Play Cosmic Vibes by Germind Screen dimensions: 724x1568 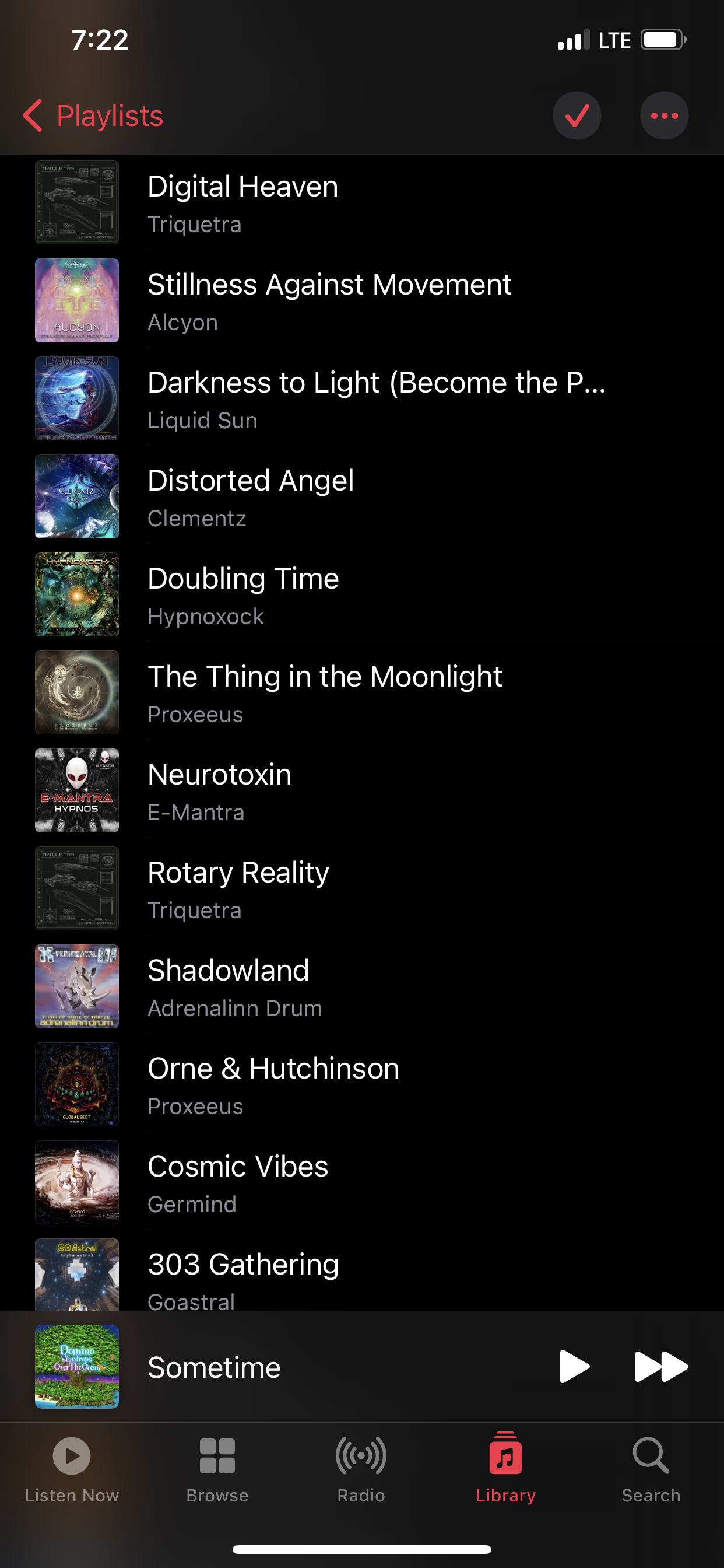pyautogui.click(x=365, y=1182)
